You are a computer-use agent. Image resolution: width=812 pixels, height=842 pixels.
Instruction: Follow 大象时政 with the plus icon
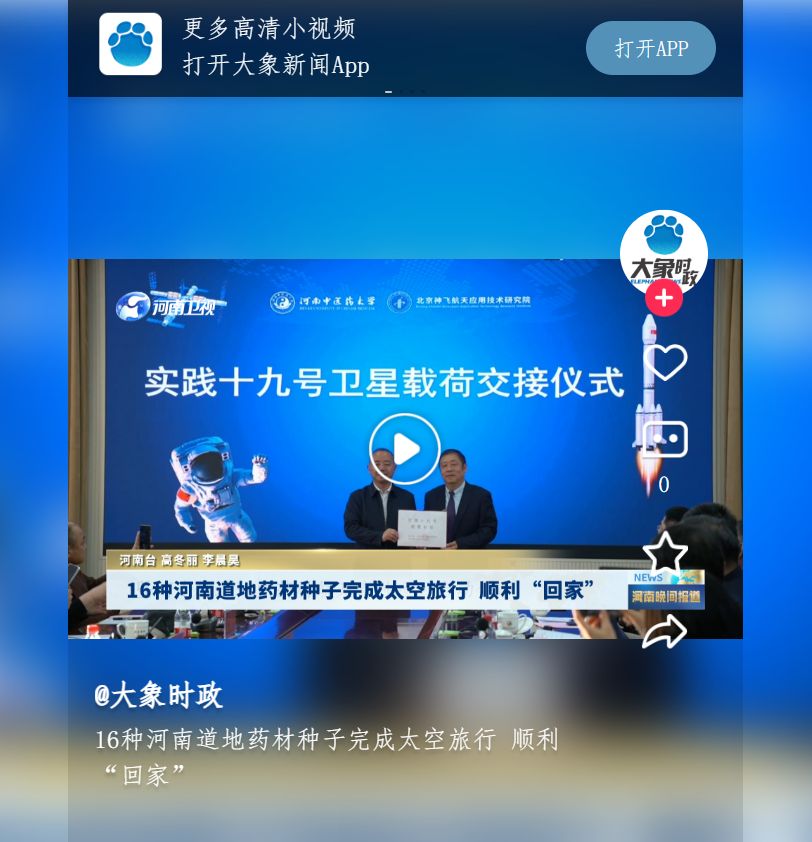(x=664, y=298)
